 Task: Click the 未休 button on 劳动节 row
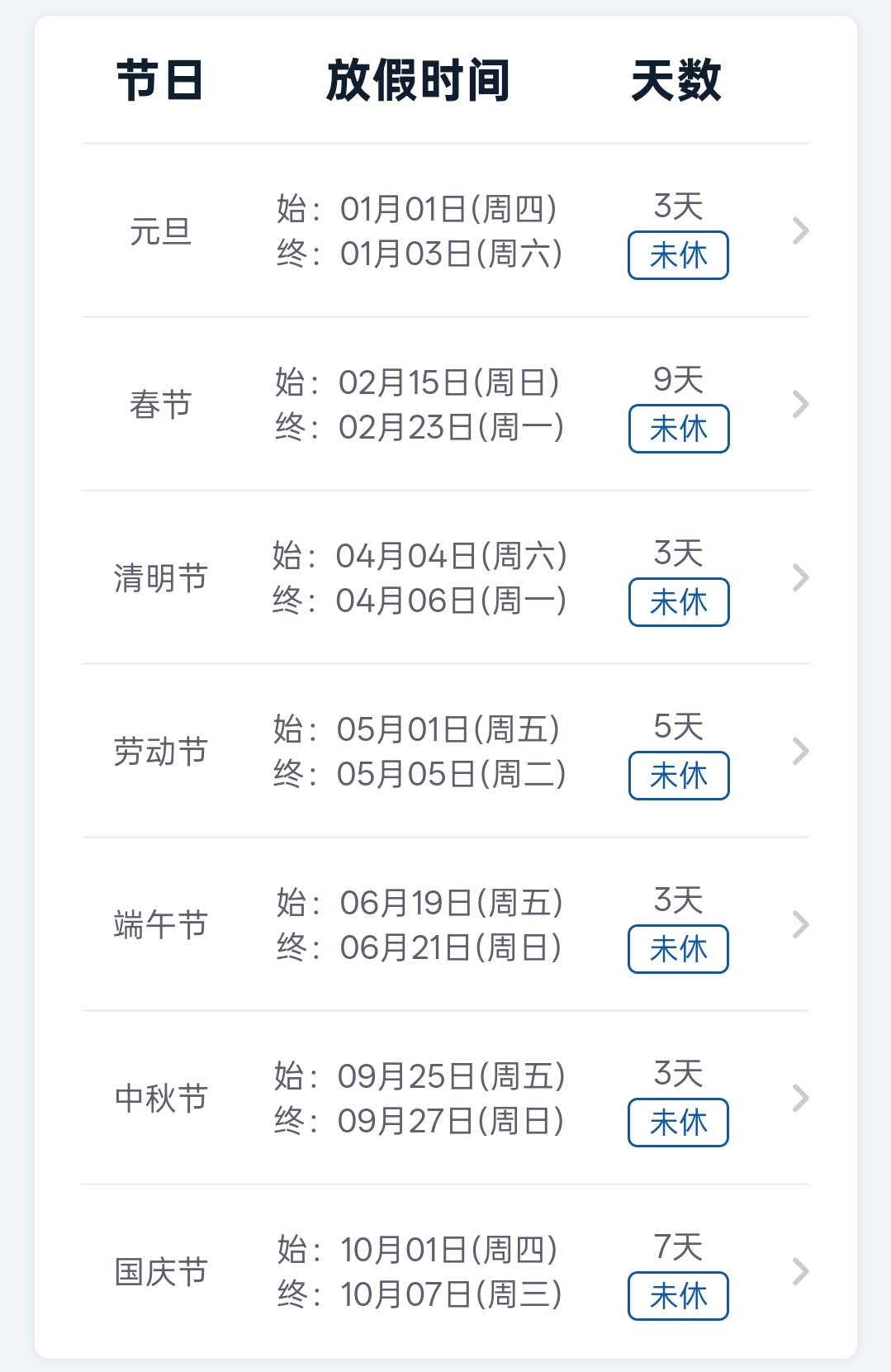pyautogui.click(x=677, y=776)
